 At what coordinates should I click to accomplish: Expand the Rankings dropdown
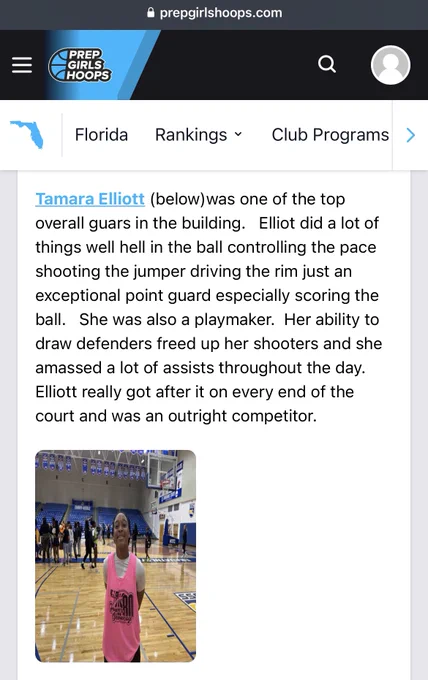(199, 135)
